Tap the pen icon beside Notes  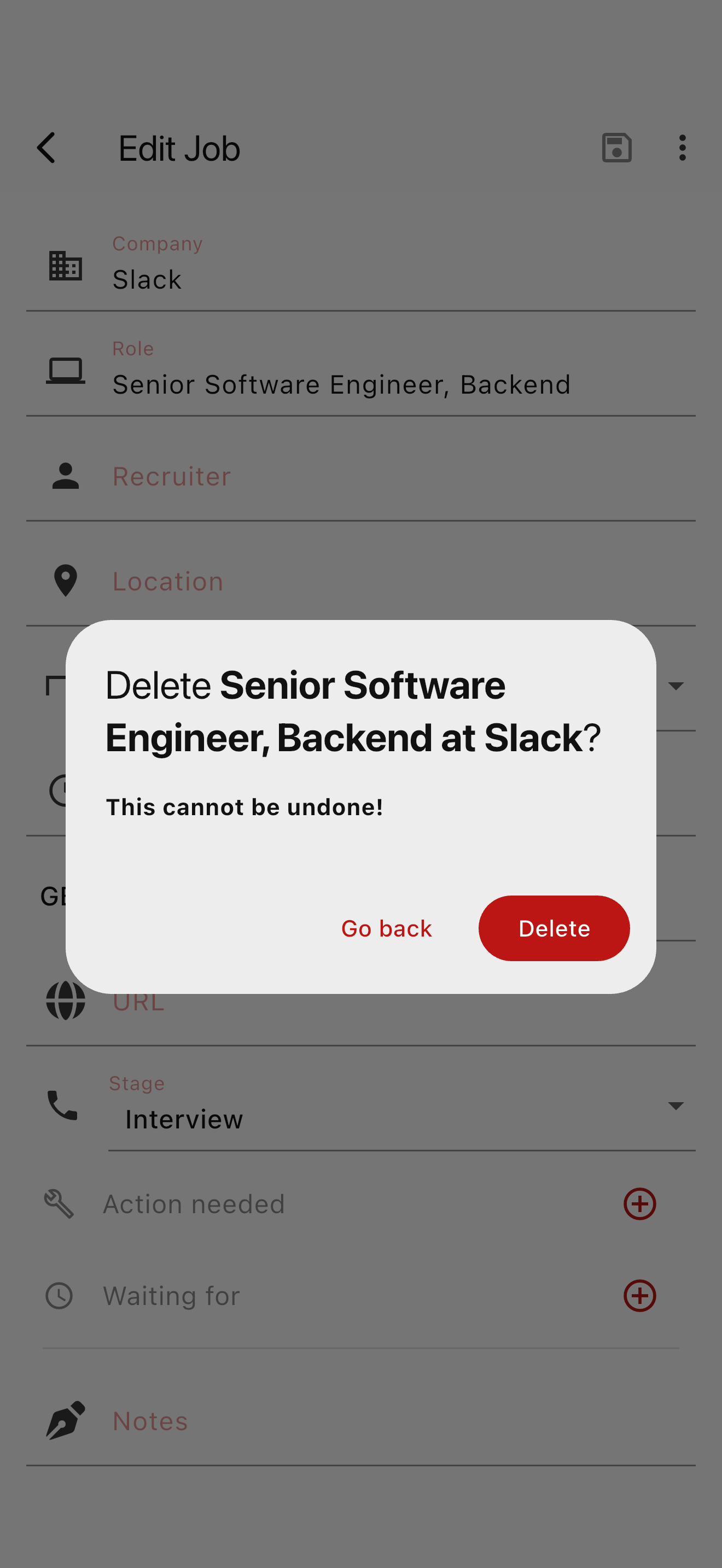(x=64, y=1419)
